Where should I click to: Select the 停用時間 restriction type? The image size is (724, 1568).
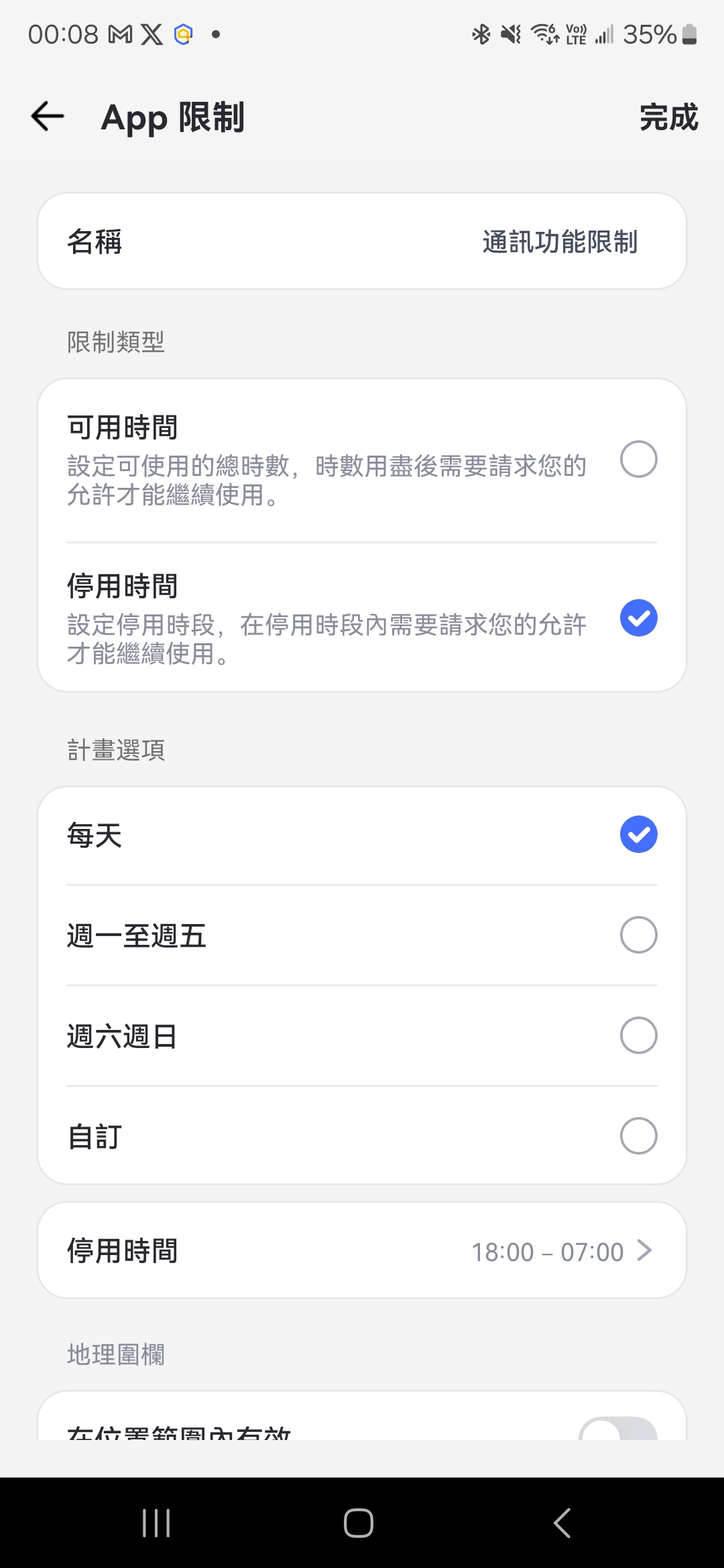pos(638,618)
